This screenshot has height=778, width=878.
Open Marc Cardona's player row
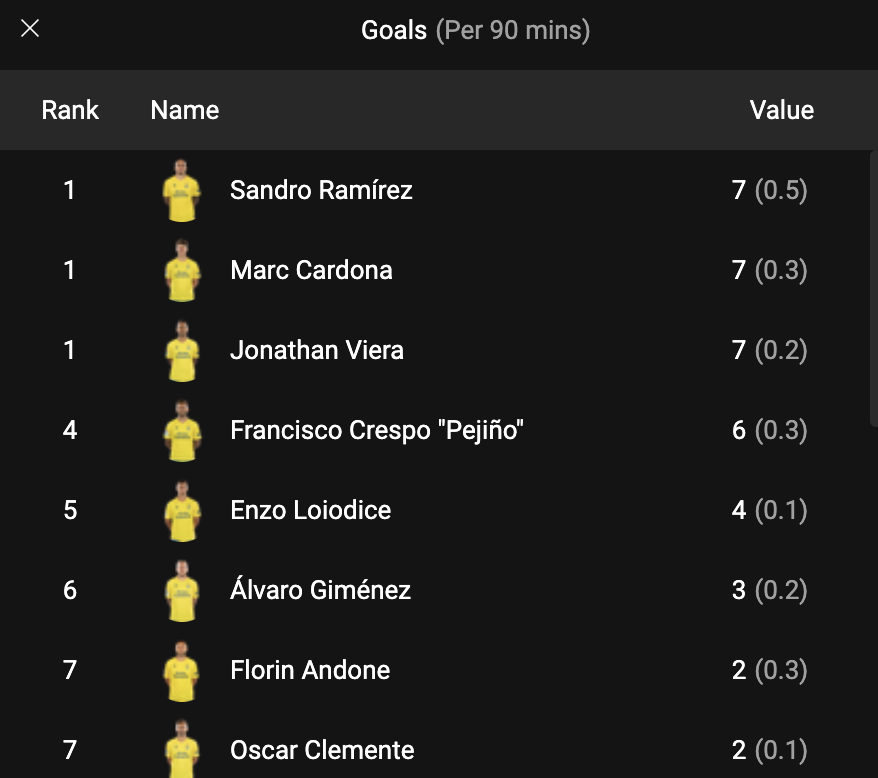(311, 270)
